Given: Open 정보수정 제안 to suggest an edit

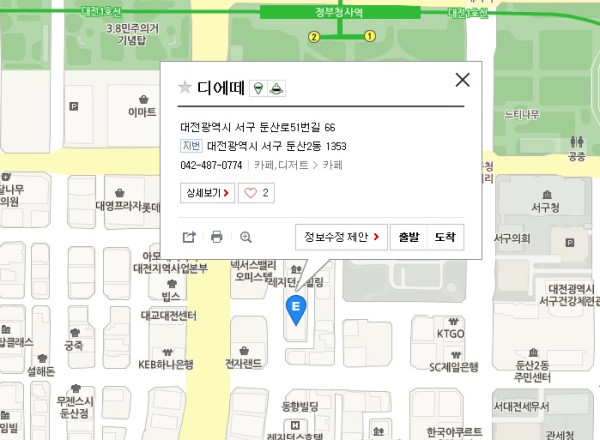Looking at the screenshot, I should tap(341, 237).
